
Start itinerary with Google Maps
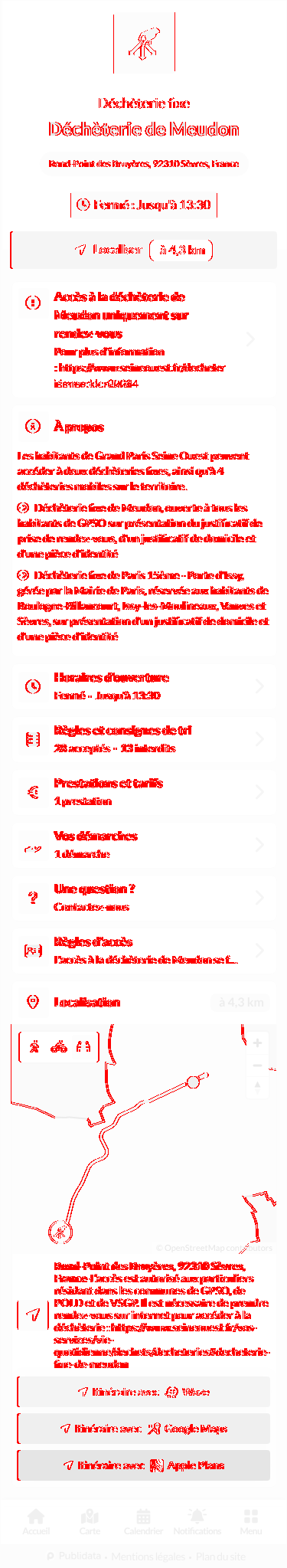click(143, 1429)
